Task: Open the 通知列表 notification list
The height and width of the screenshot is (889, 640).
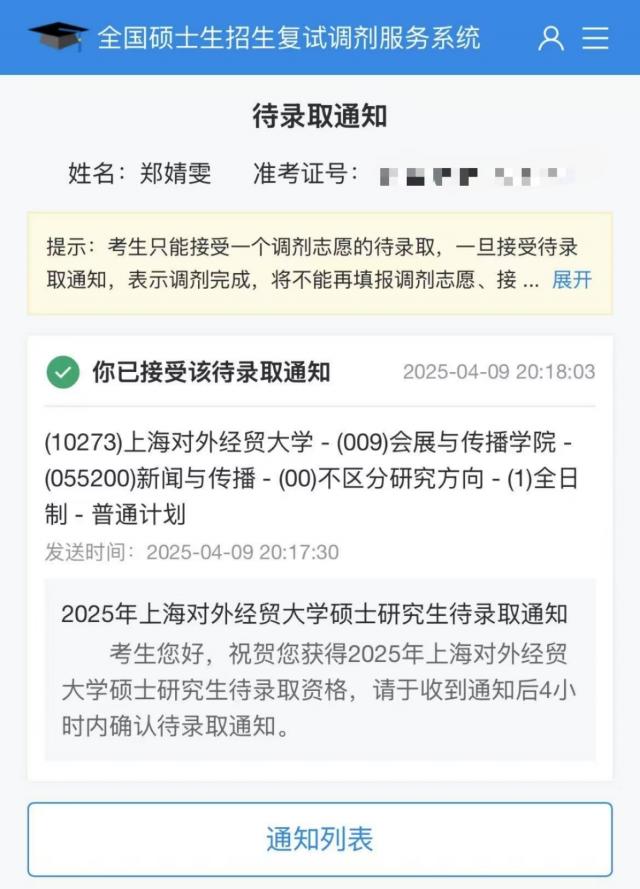Action: [x=320, y=839]
